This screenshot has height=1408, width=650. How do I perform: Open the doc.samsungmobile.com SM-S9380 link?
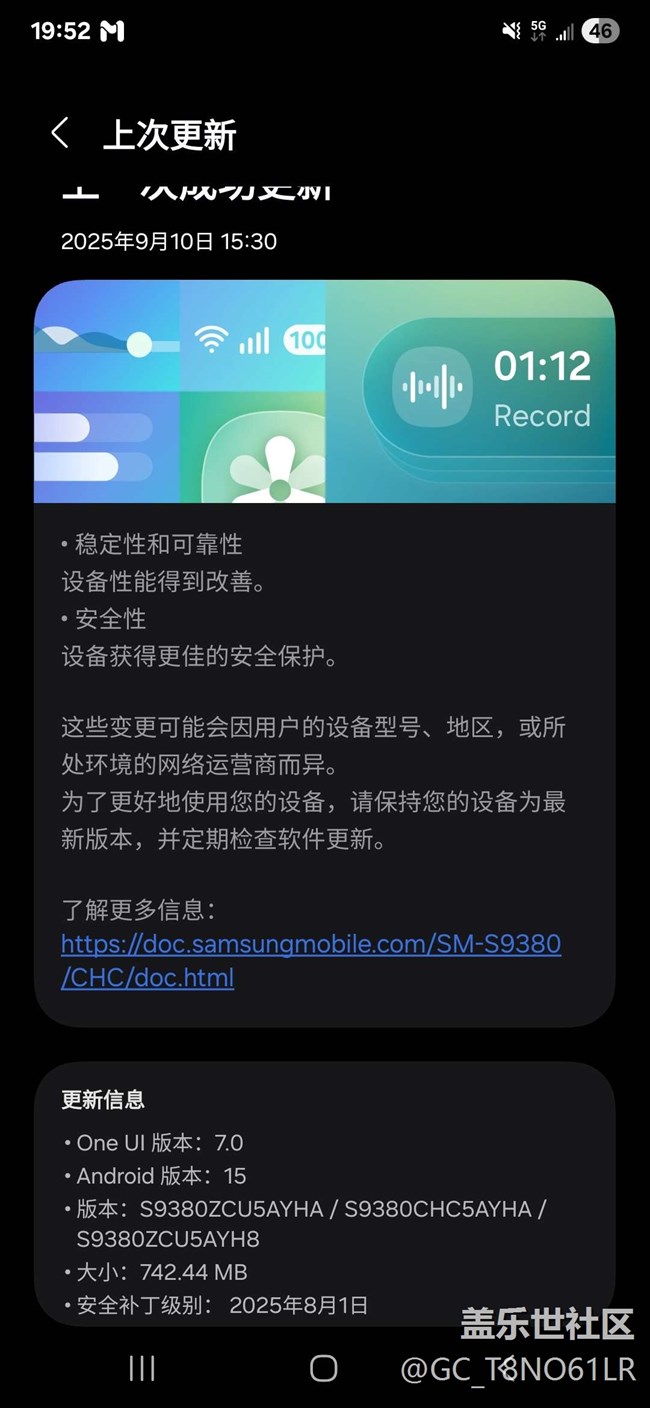(x=311, y=960)
